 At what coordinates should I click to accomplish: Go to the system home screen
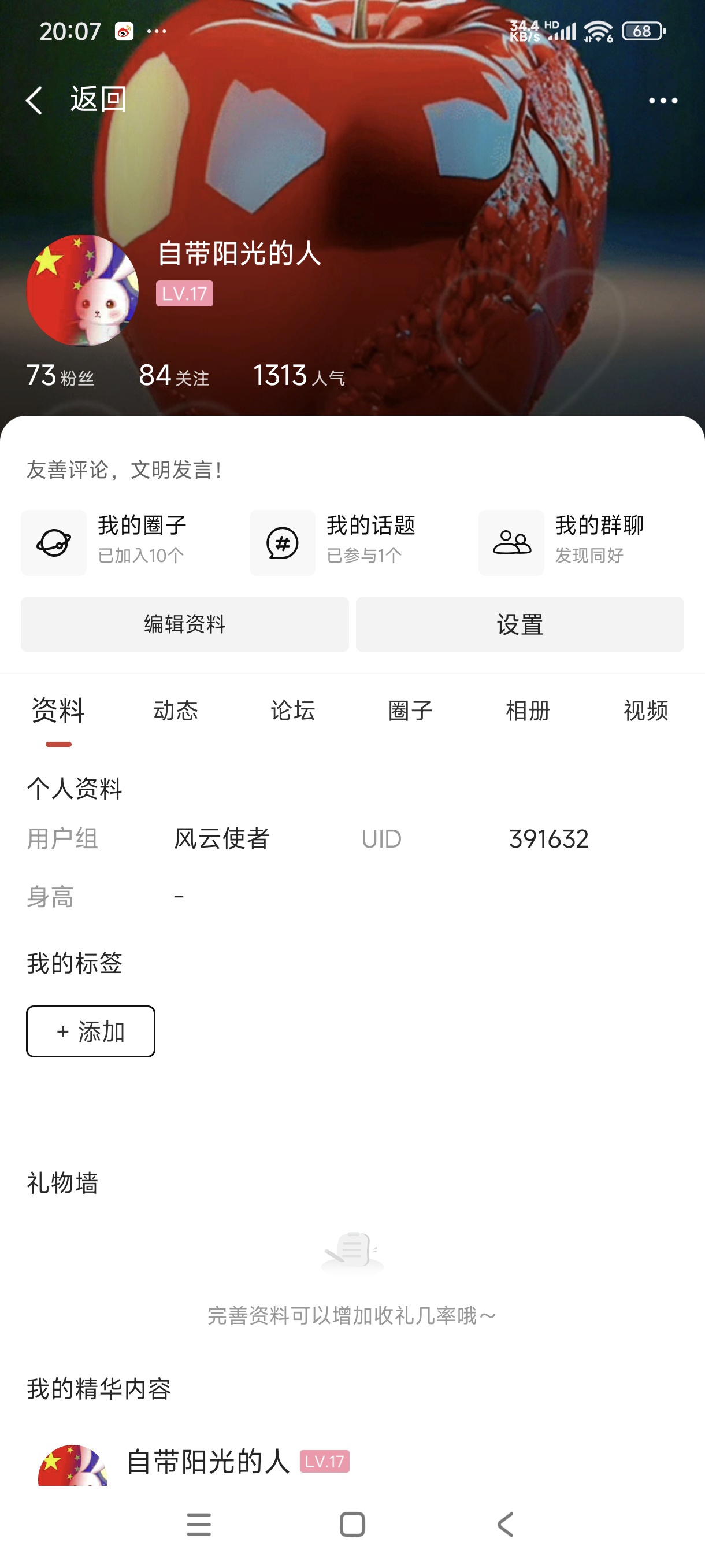352,1525
